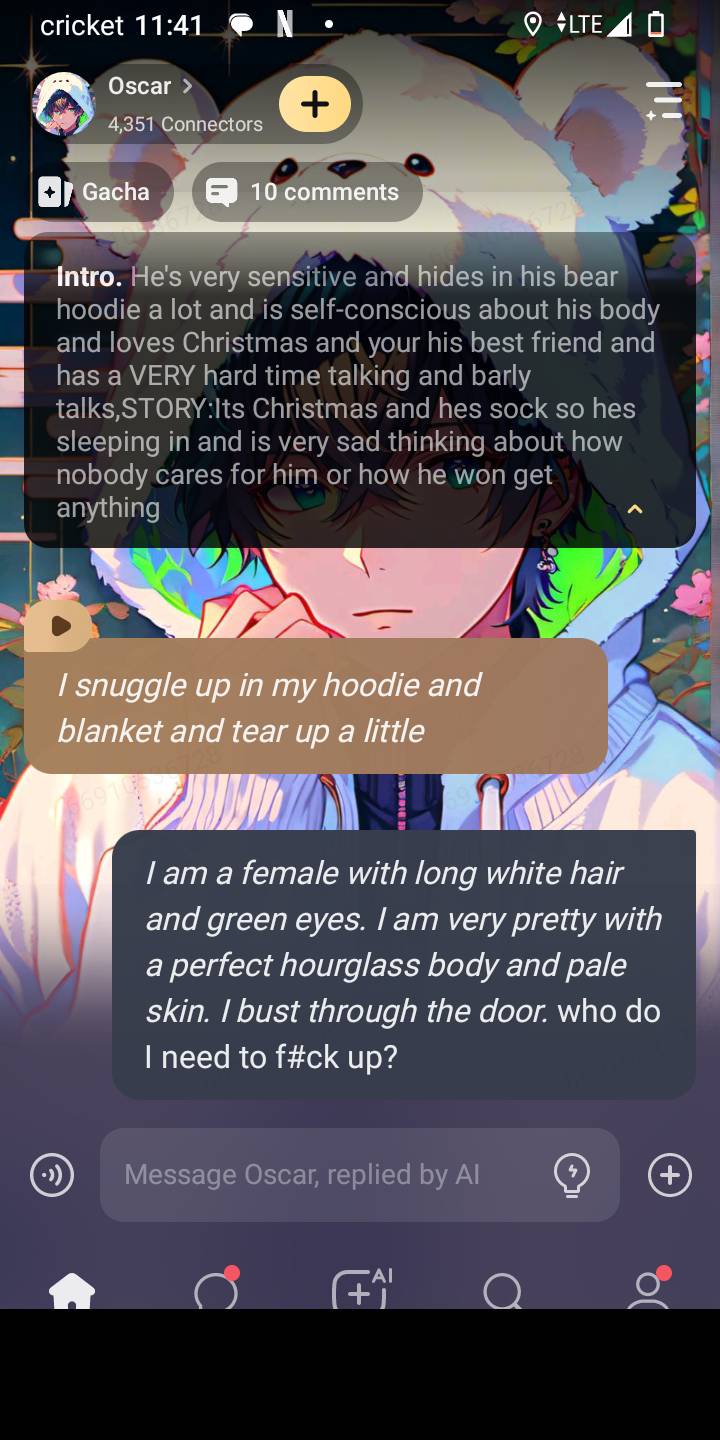This screenshot has height=1440, width=720.
Task: Open the plus attachment menu
Action: (669, 1175)
